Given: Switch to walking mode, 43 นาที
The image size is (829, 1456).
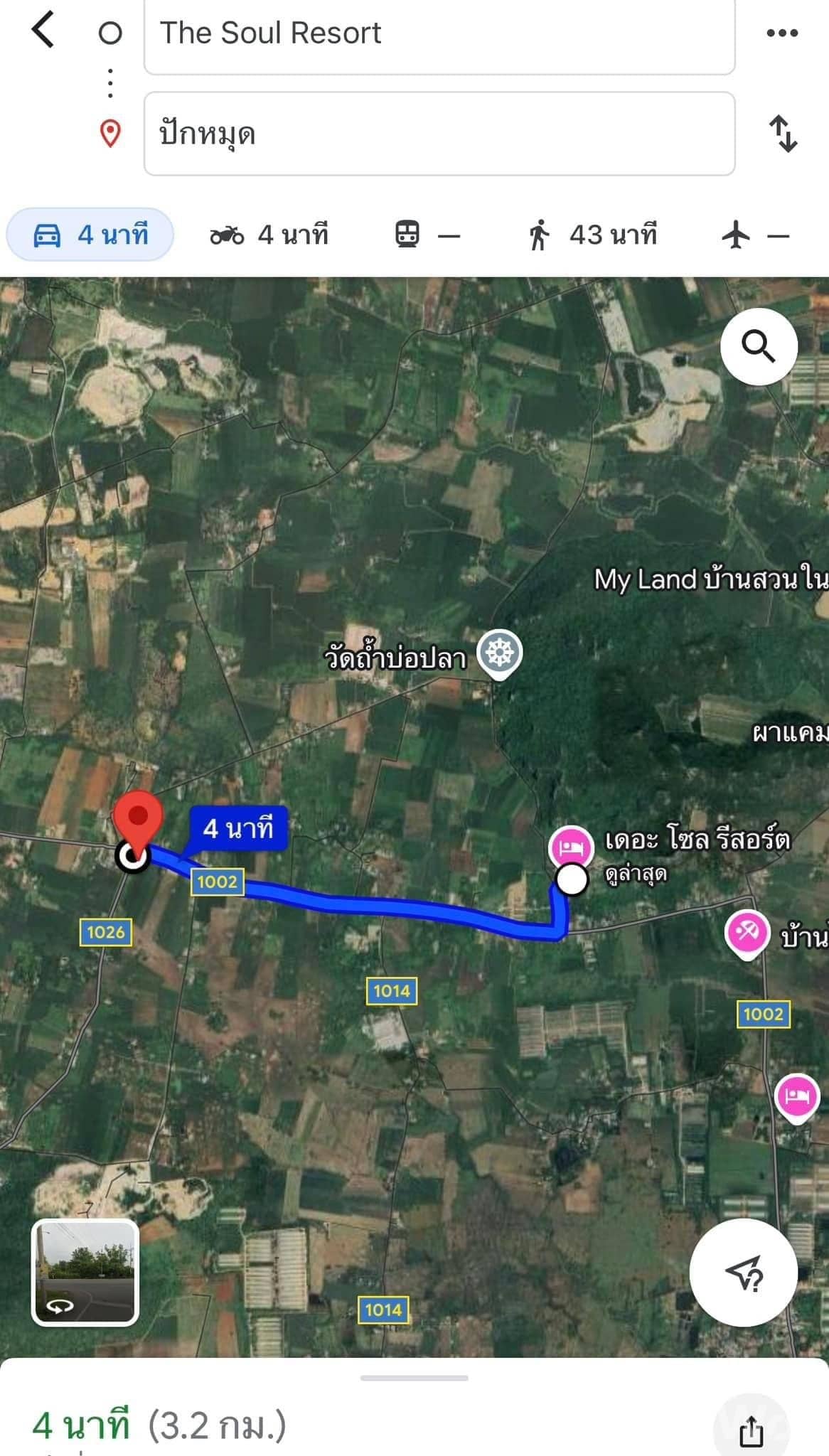Looking at the screenshot, I should click(x=592, y=235).
